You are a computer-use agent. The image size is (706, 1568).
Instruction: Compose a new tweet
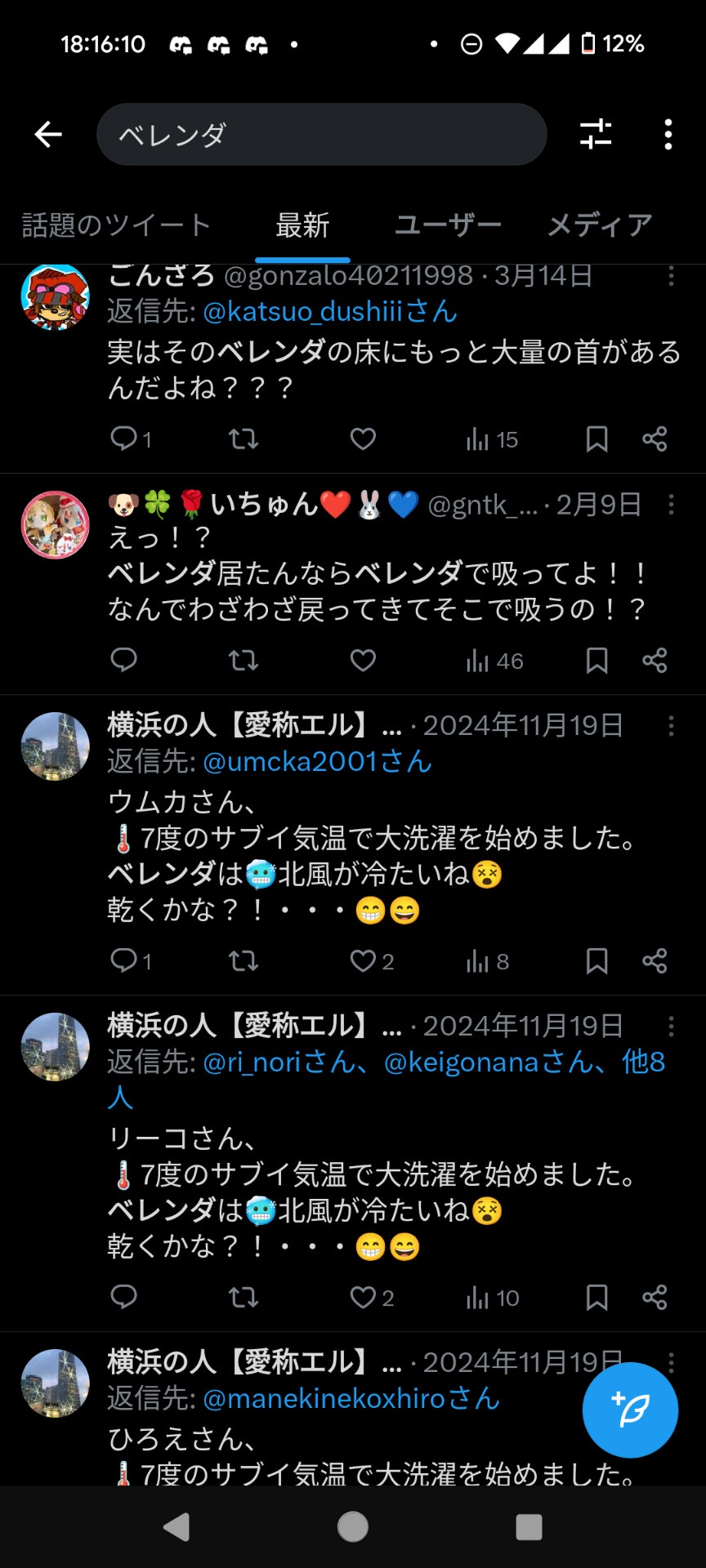(630, 1410)
